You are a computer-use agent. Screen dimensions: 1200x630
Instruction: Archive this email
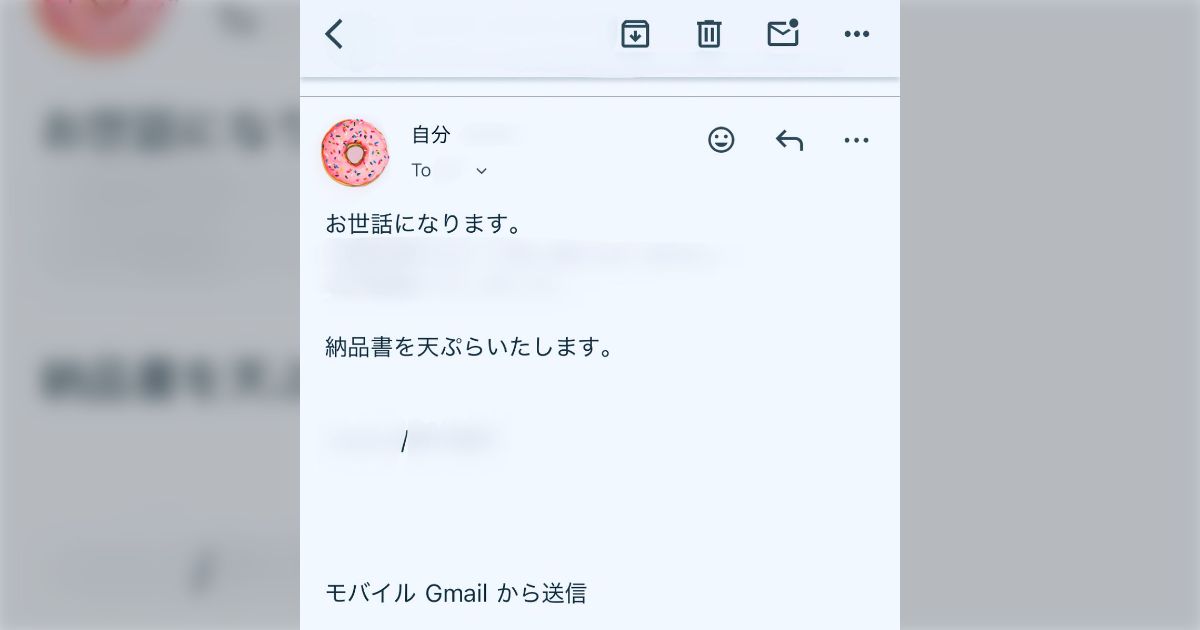pyautogui.click(x=635, y=34)
